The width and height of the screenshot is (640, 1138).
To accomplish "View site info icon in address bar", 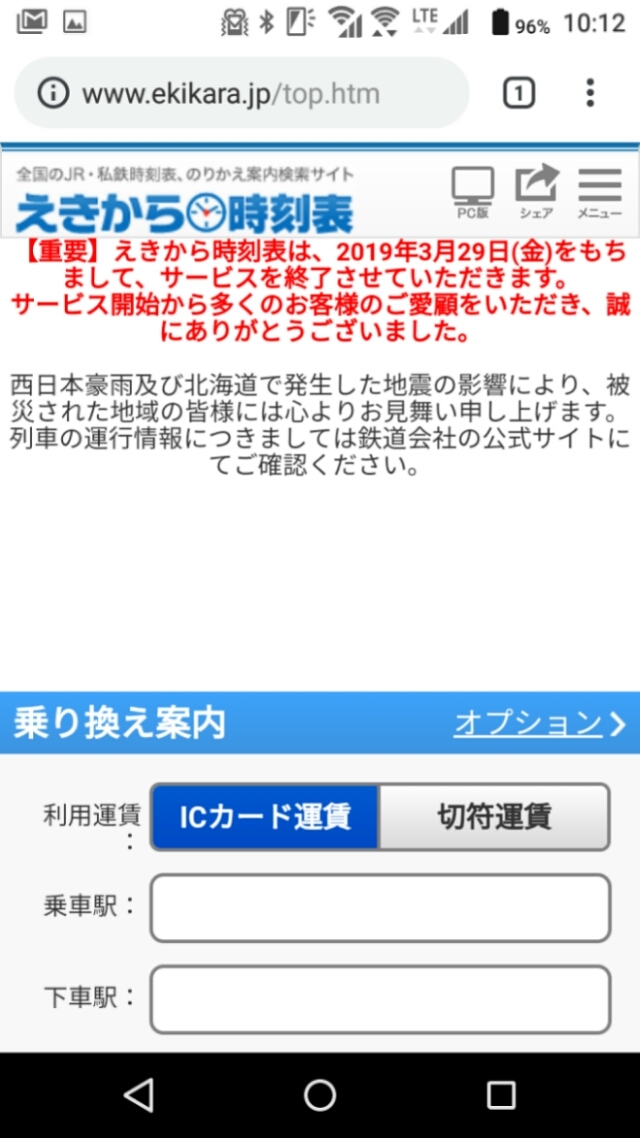I will coord(53,94).
